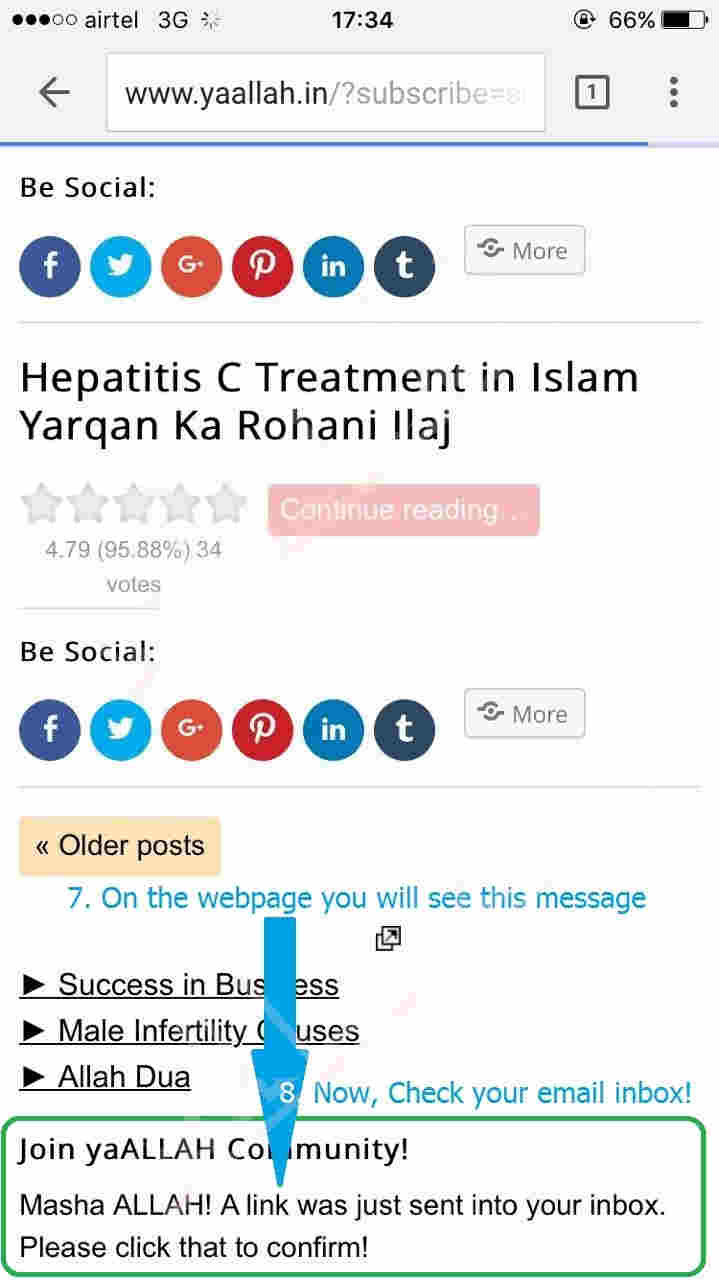This screenshot has height=1280, width=719.
Task: Share on Twitter below the Hepatitis C votes
Action: click(x=121, y=730)
